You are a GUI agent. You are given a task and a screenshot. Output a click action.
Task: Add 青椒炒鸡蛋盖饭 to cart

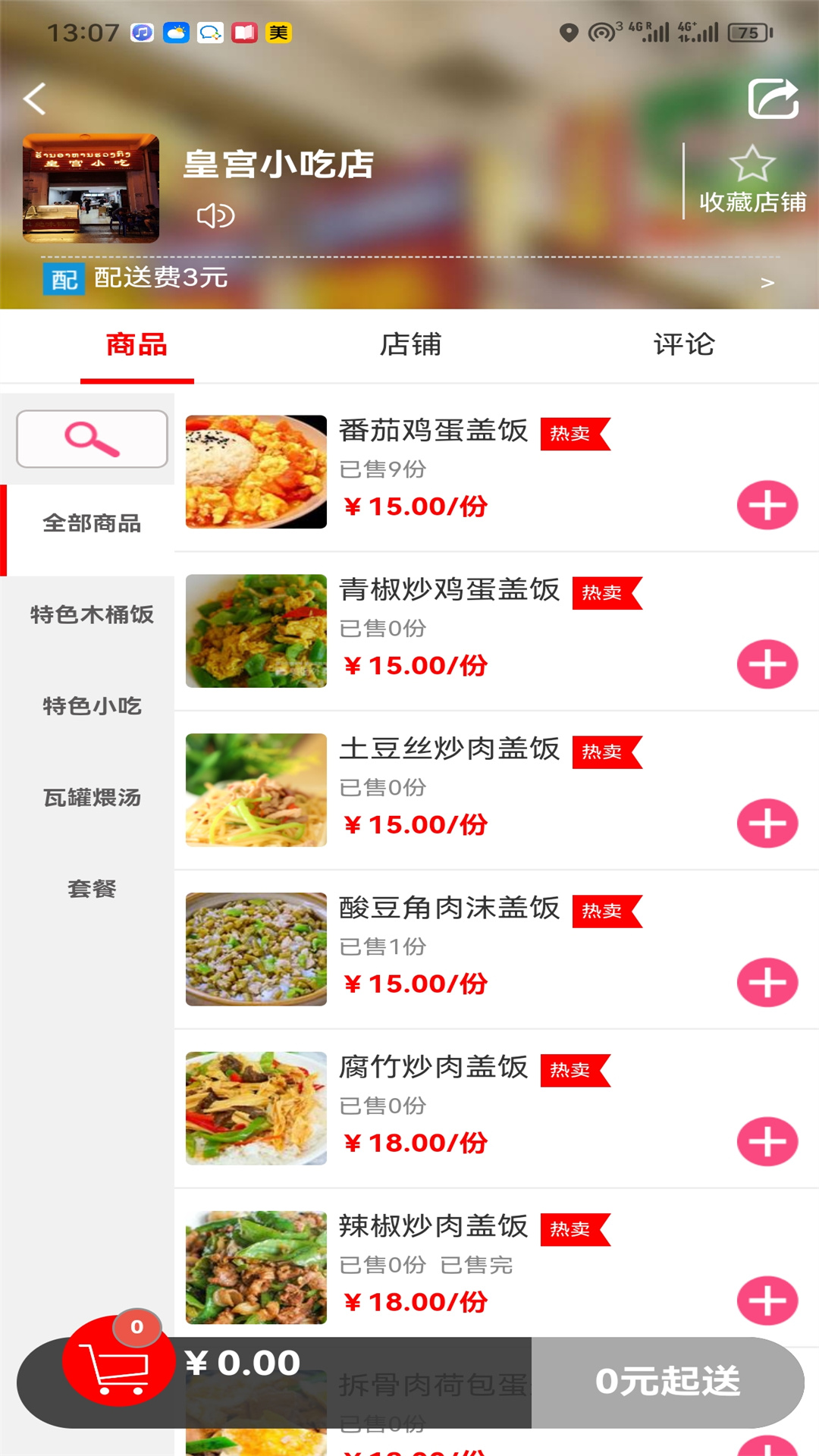[767, 664]
